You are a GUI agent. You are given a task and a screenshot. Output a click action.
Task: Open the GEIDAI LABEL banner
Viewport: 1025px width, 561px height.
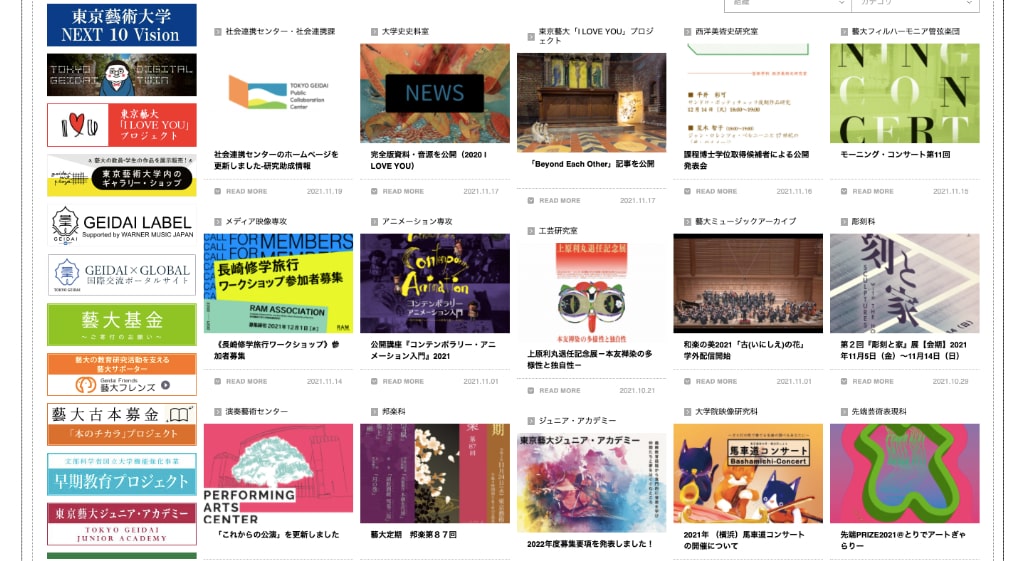121,225
